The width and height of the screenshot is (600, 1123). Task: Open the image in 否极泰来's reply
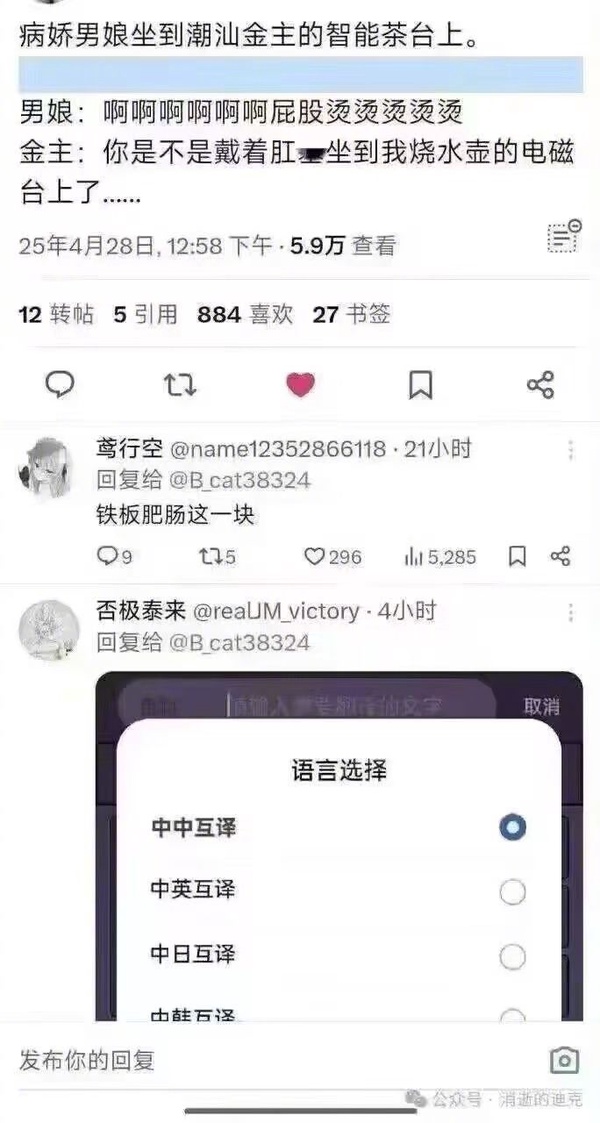[x=339, y=850]
